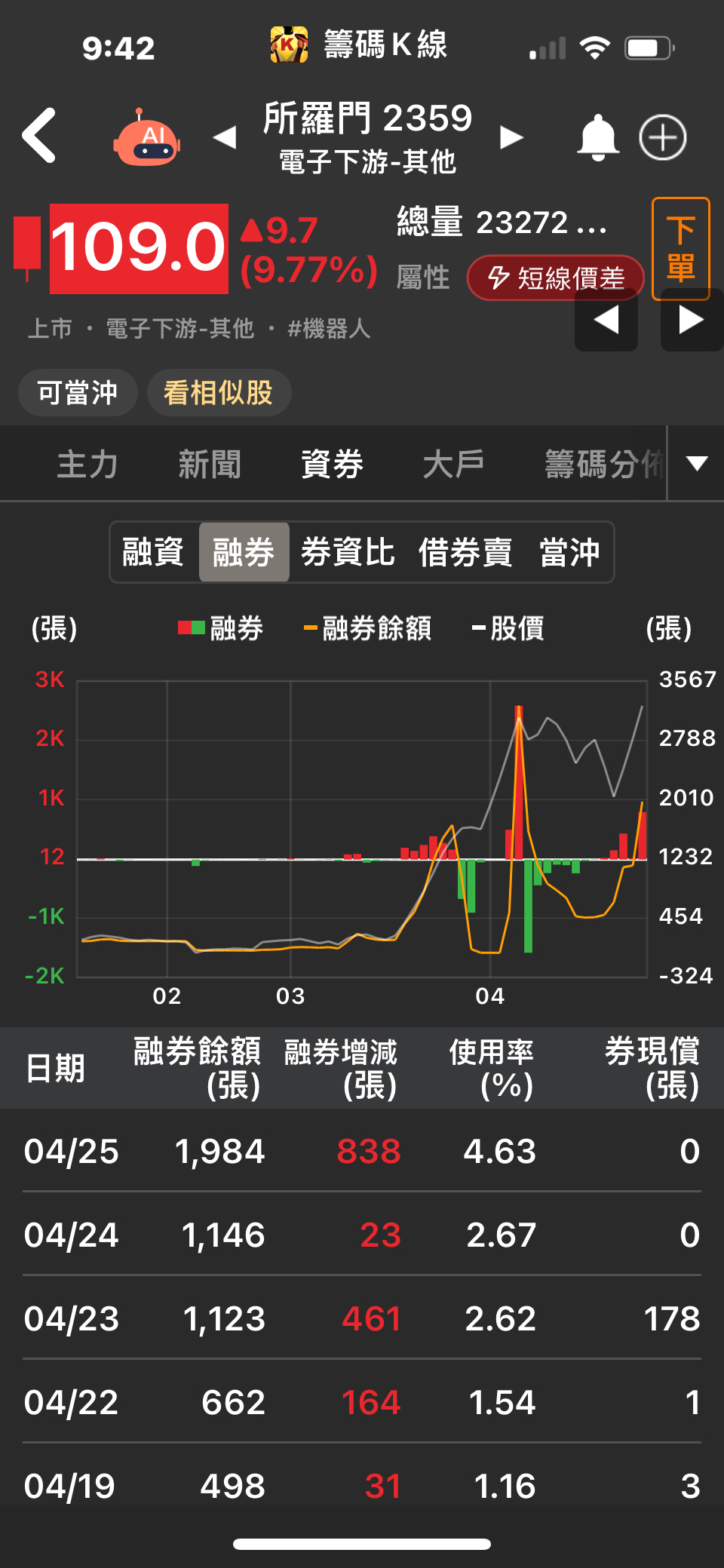View similar stocks via 看相似股
724x1568 pixels.
click(218, 392)
